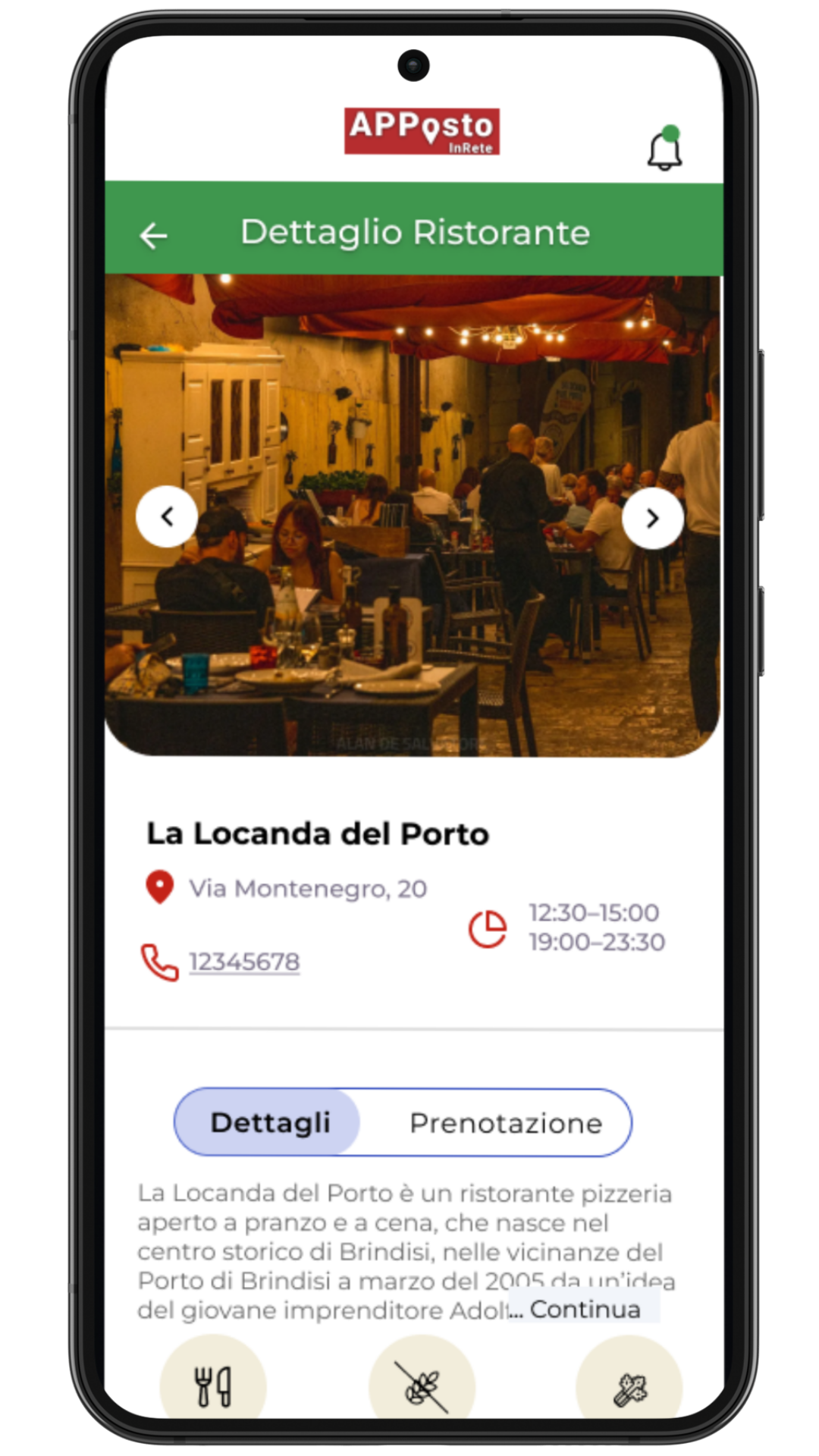Image resolution: width=819 pixels, height=1456 pixels.
Task: Show the next restaurant photo
Action: (652, 518)
